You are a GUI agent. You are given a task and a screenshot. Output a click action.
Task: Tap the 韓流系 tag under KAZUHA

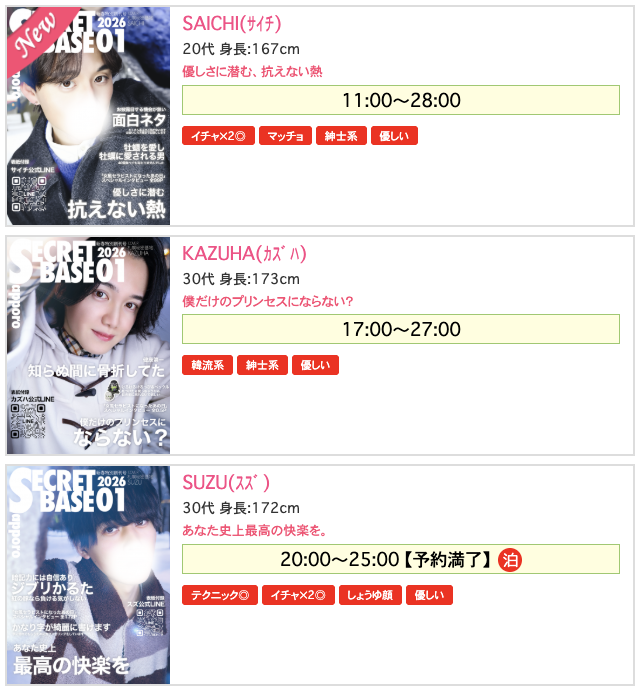[207, 366]
